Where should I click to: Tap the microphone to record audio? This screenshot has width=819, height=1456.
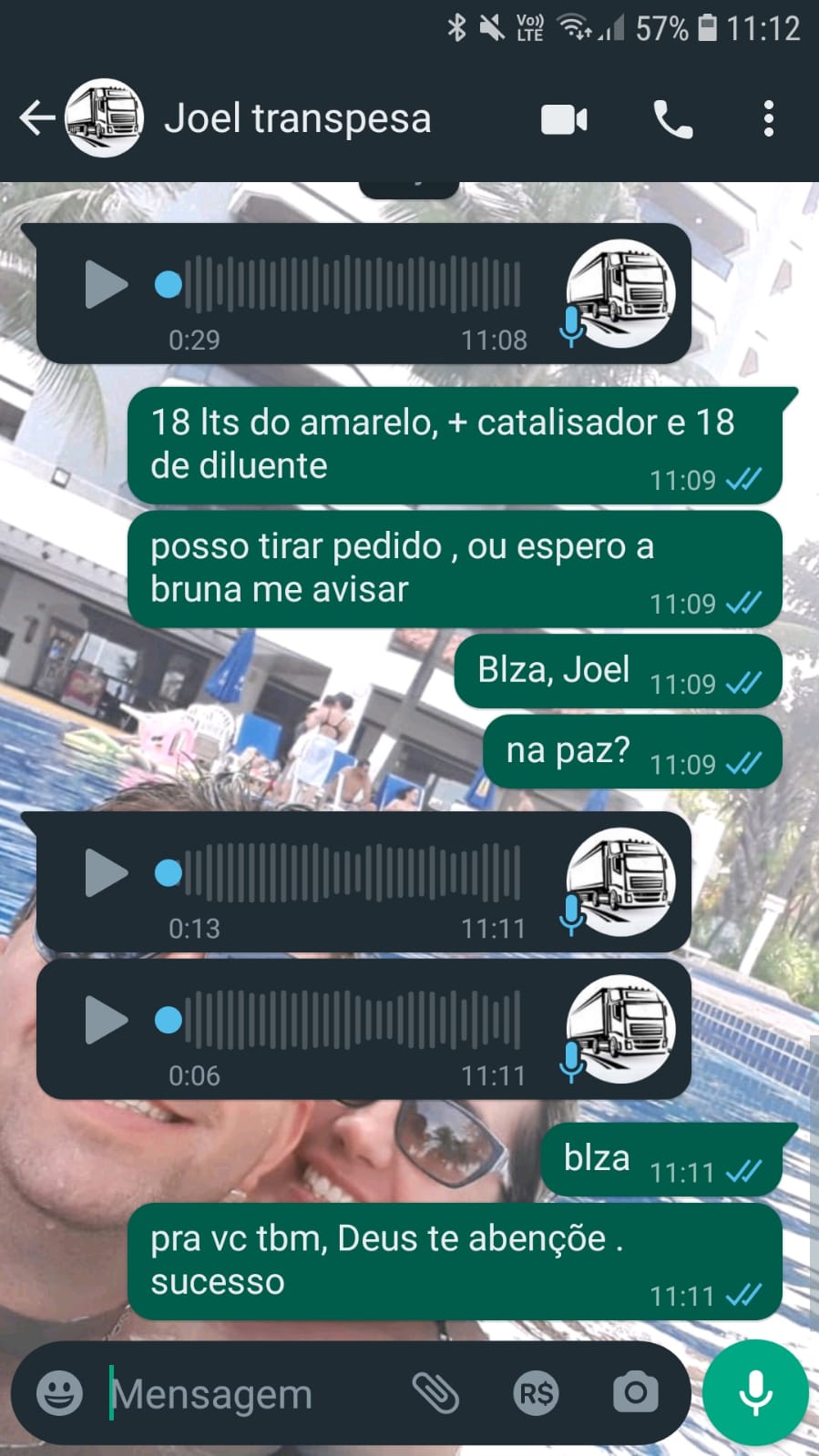coord(755,1392)
